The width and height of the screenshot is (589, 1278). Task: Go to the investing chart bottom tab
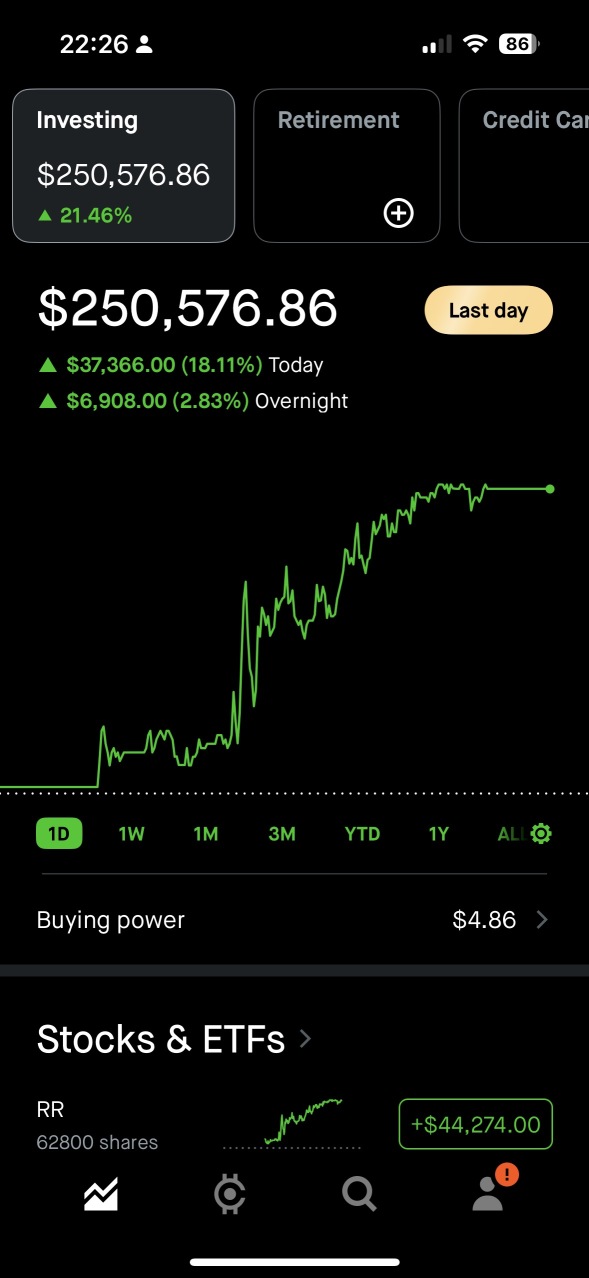(x=101, y=1194)
